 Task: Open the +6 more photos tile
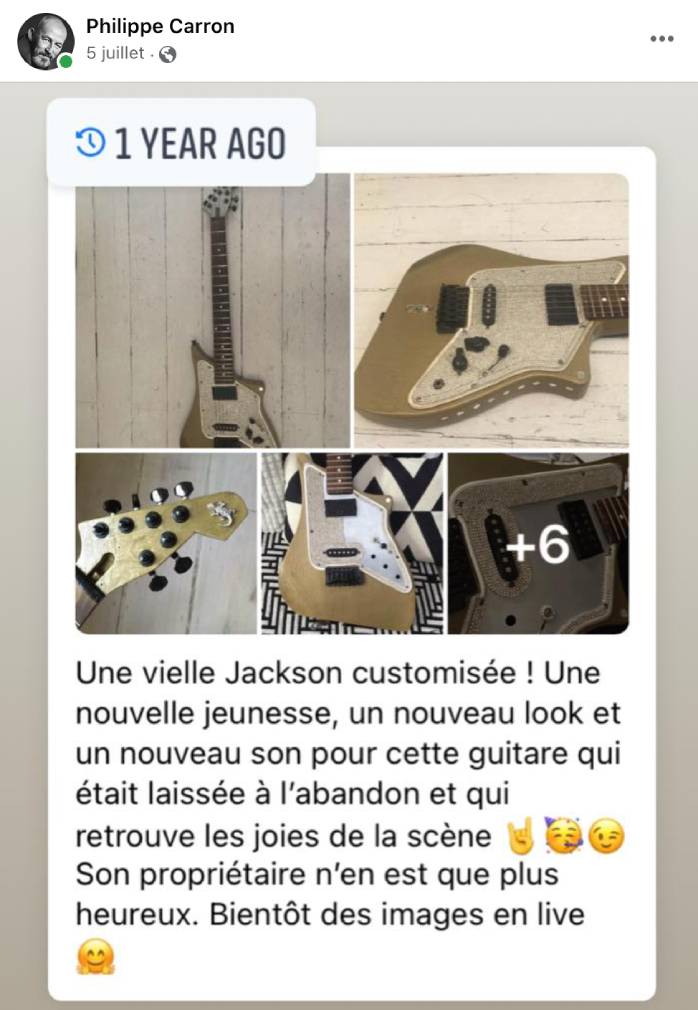pos(538,543)
